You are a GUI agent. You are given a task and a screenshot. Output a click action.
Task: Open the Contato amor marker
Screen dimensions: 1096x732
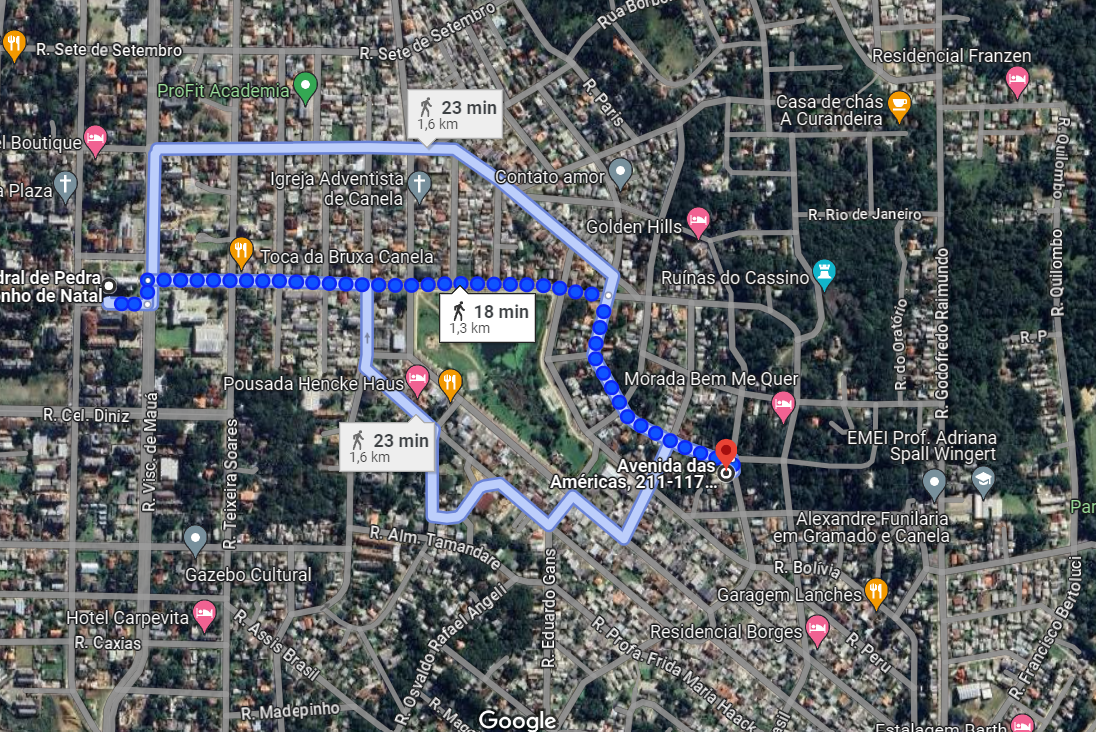point(621,172)
